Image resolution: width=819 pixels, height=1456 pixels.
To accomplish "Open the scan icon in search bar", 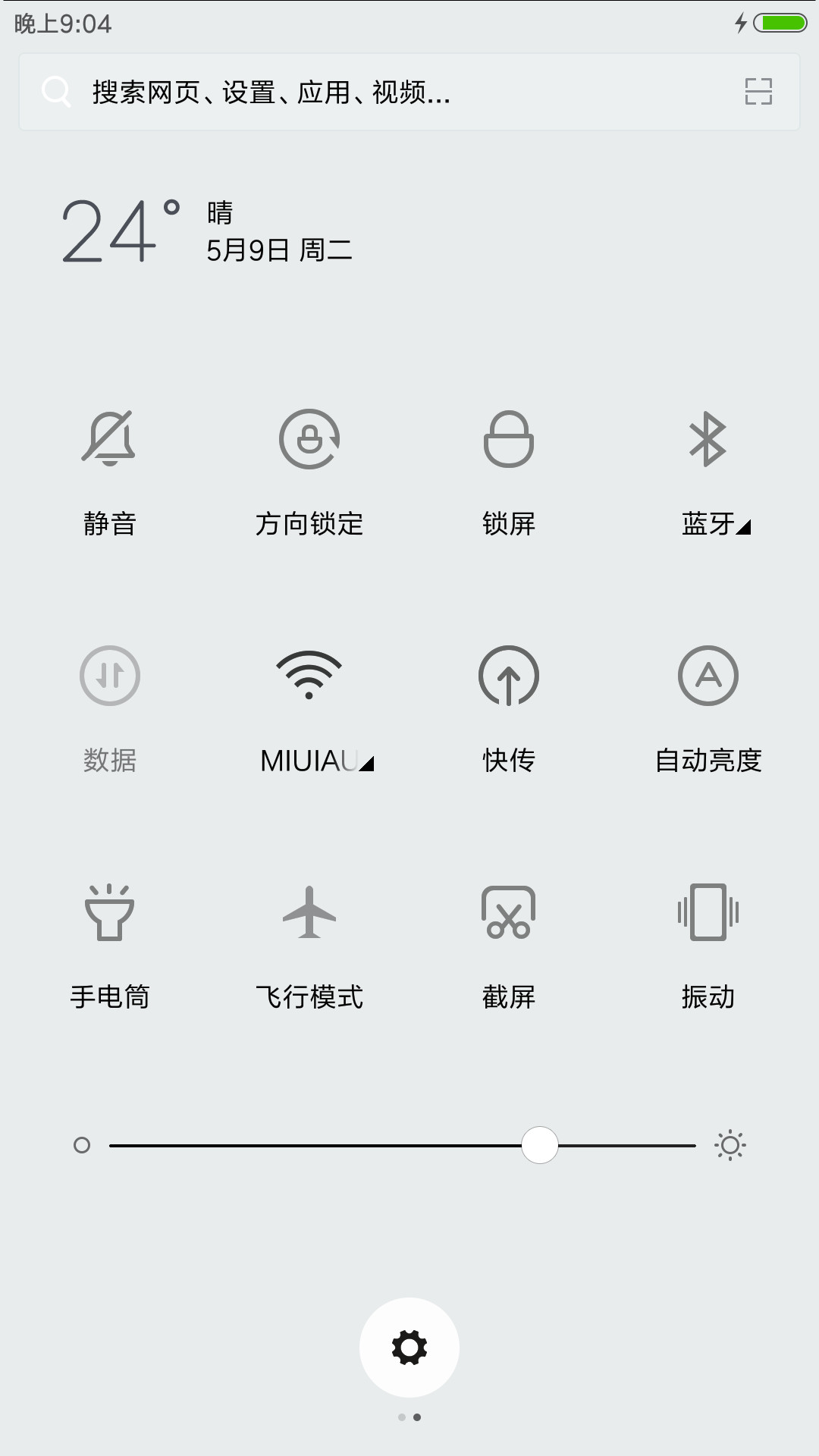I will [x=758, y=92].
